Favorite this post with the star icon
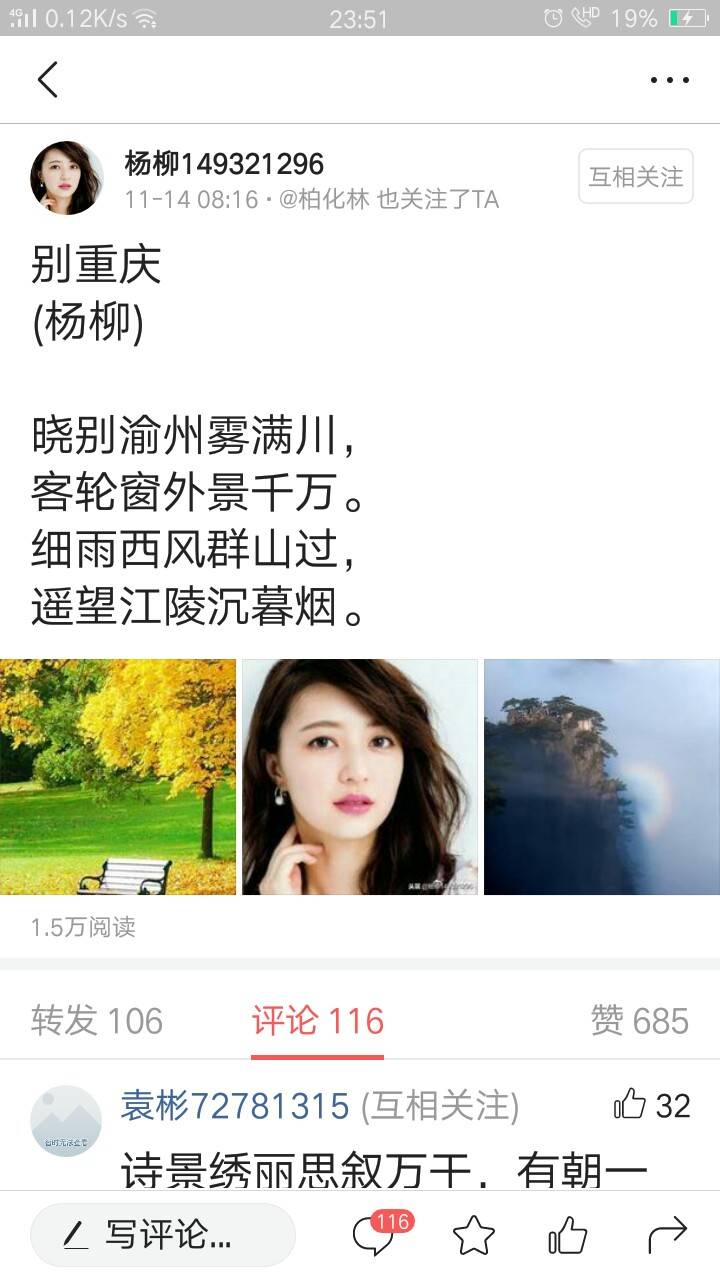 (473, 1236)
